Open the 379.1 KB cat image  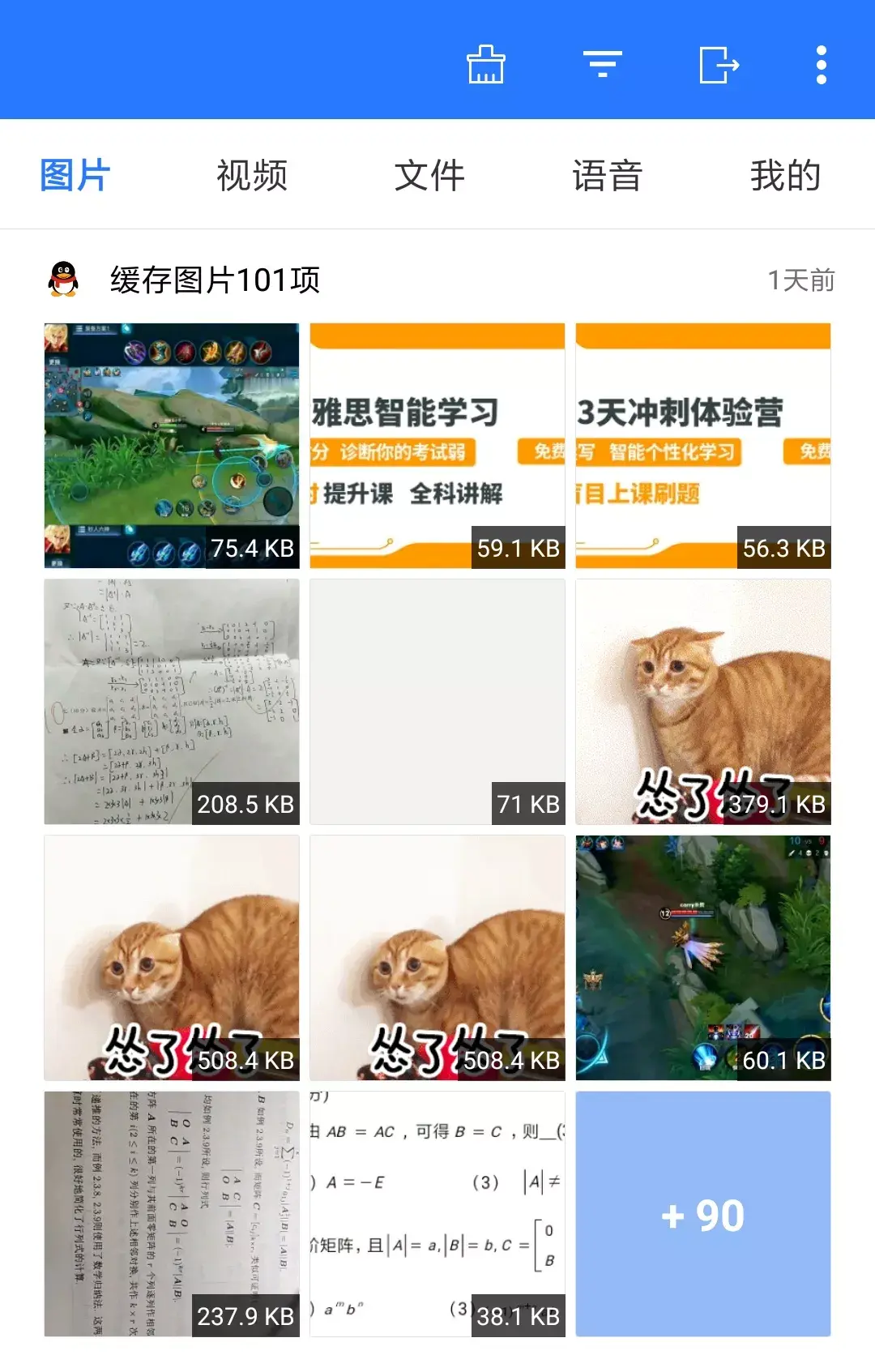pos(703,702)
